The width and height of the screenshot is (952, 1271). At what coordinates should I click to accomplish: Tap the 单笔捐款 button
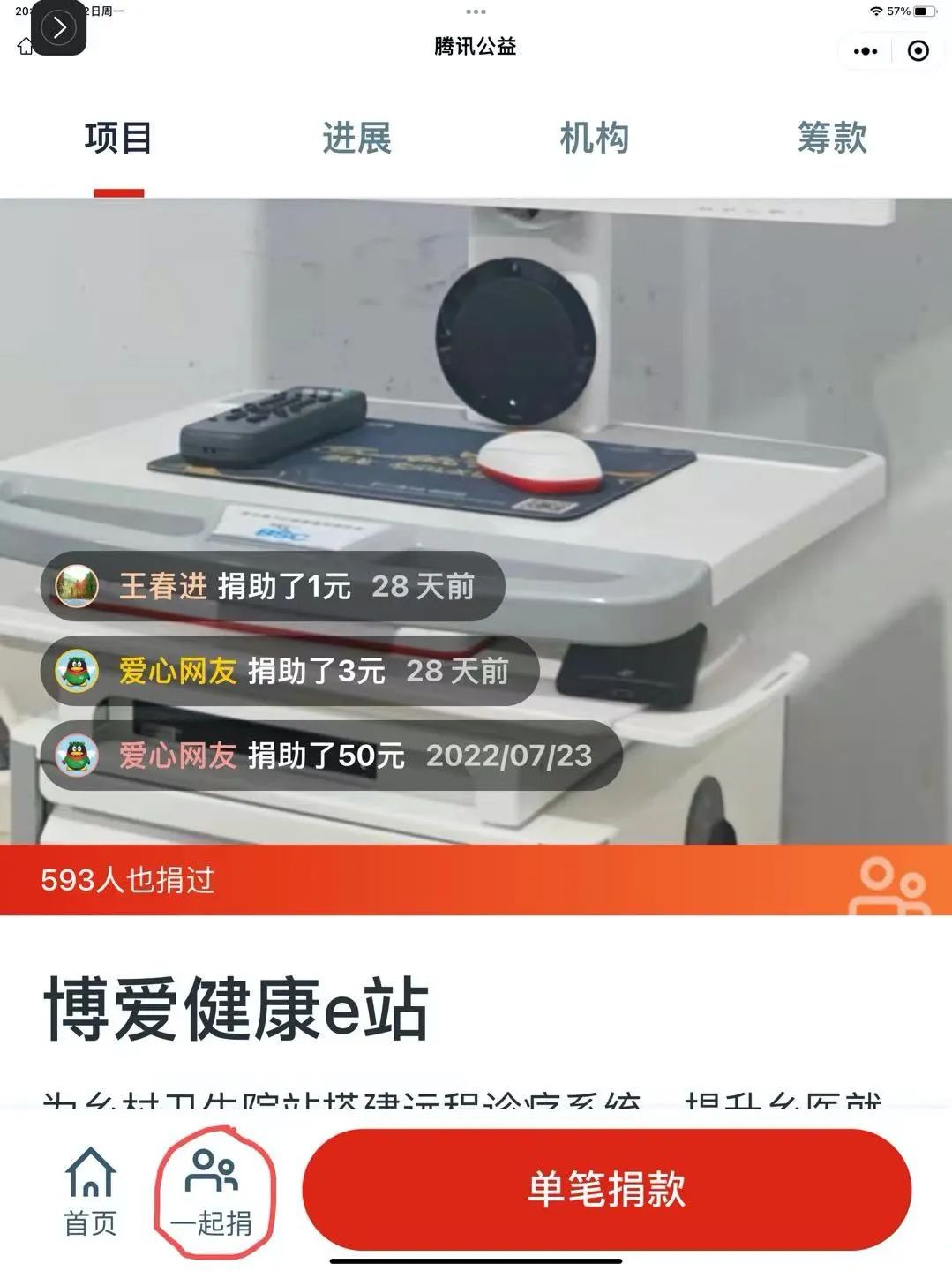(x=606, y=1189)
